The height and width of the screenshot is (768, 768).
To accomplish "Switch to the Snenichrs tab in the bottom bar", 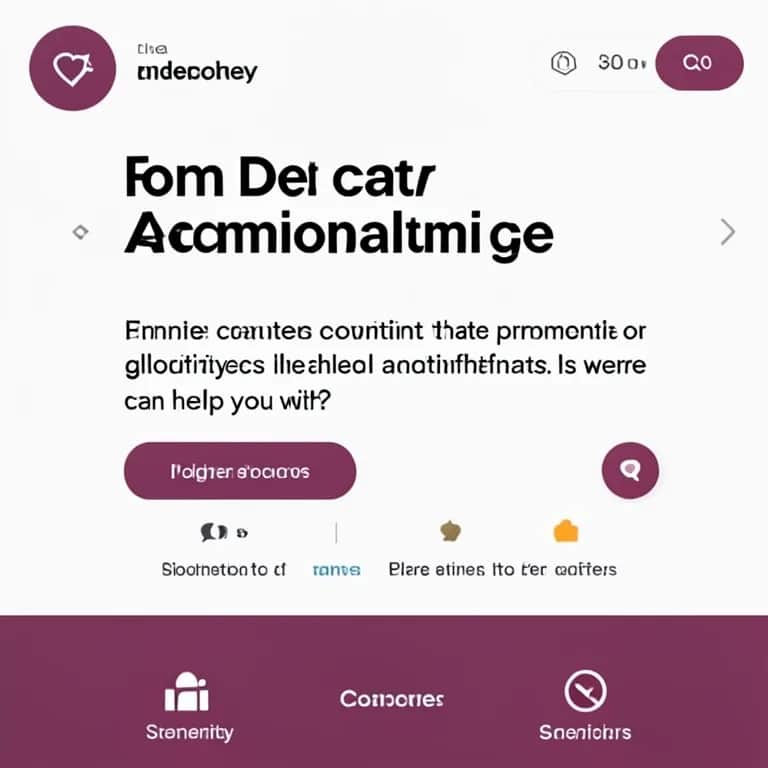I will coord(585,710).
